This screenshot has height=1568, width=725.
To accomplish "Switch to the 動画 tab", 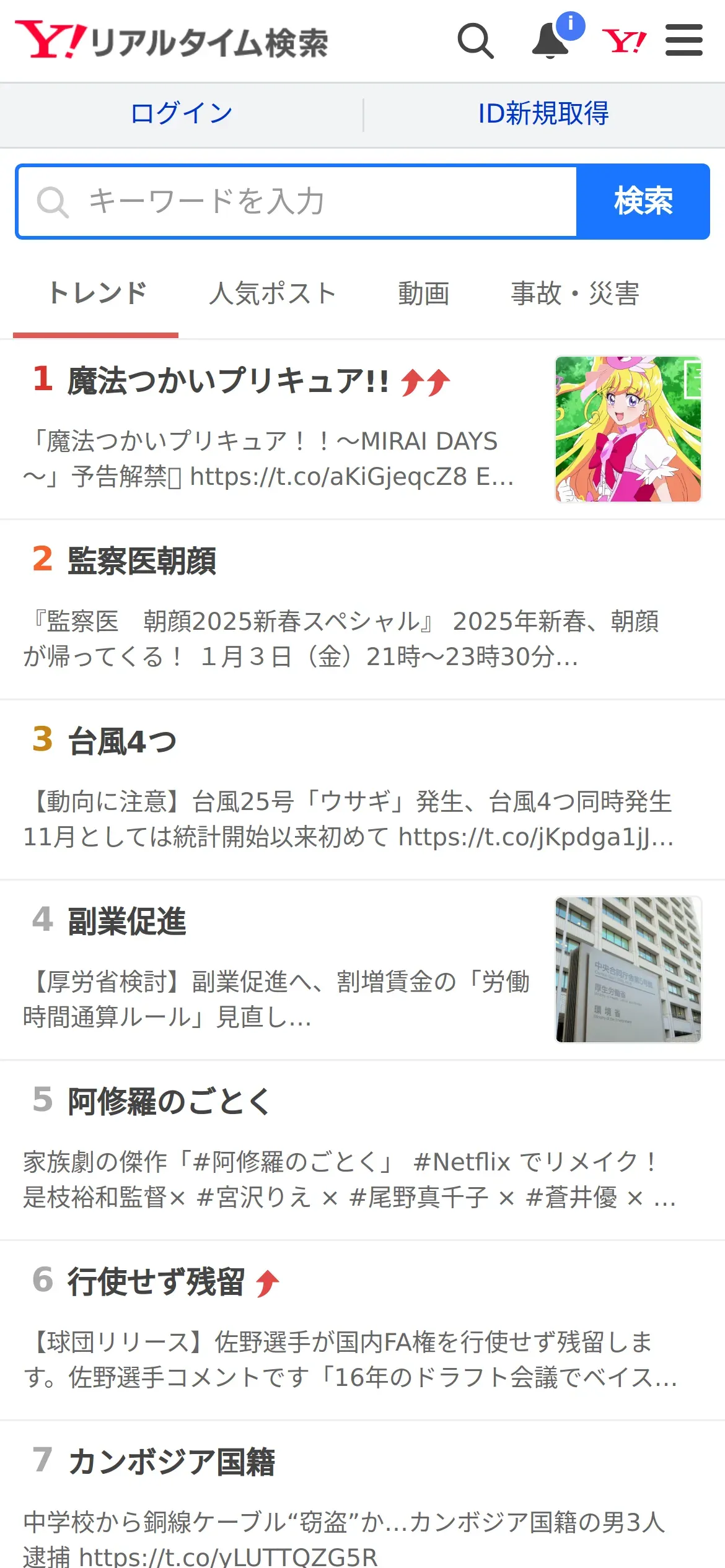I will pos(424,294).
